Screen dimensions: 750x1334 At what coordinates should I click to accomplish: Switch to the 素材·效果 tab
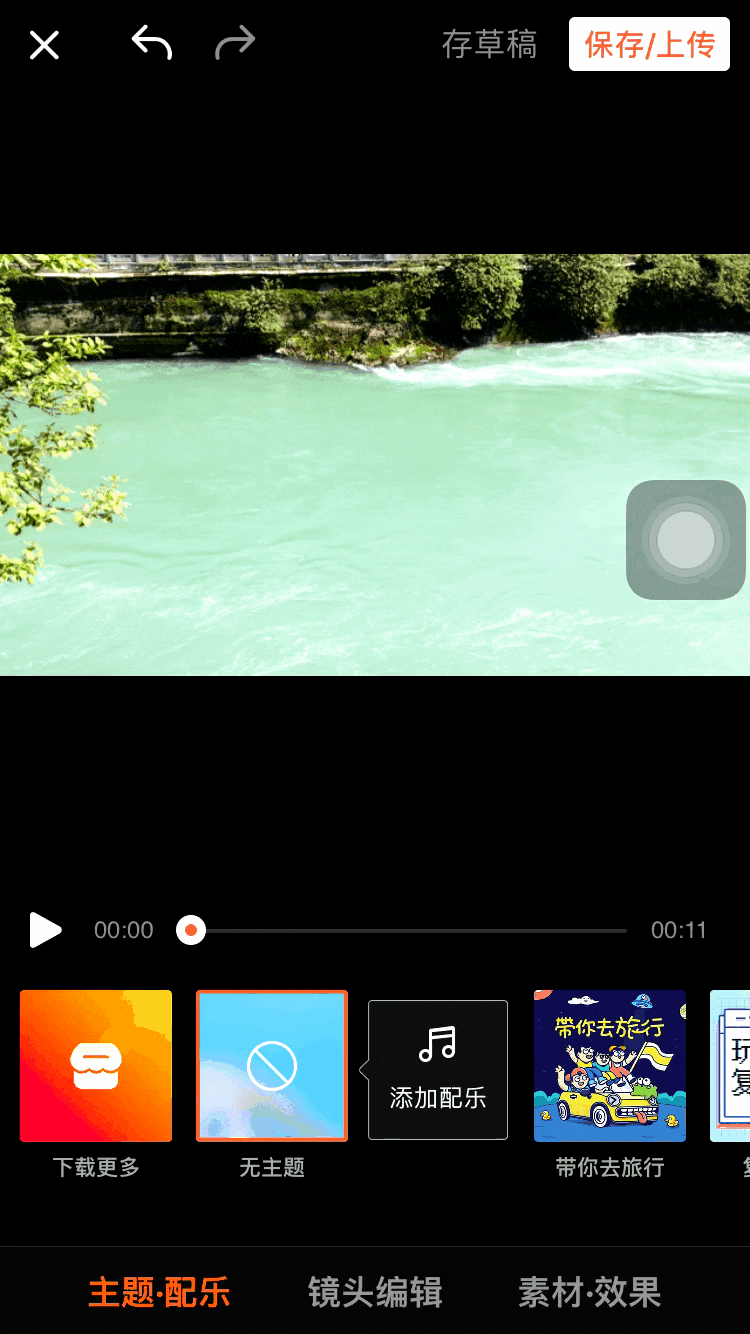click(x=590, y=1292)
